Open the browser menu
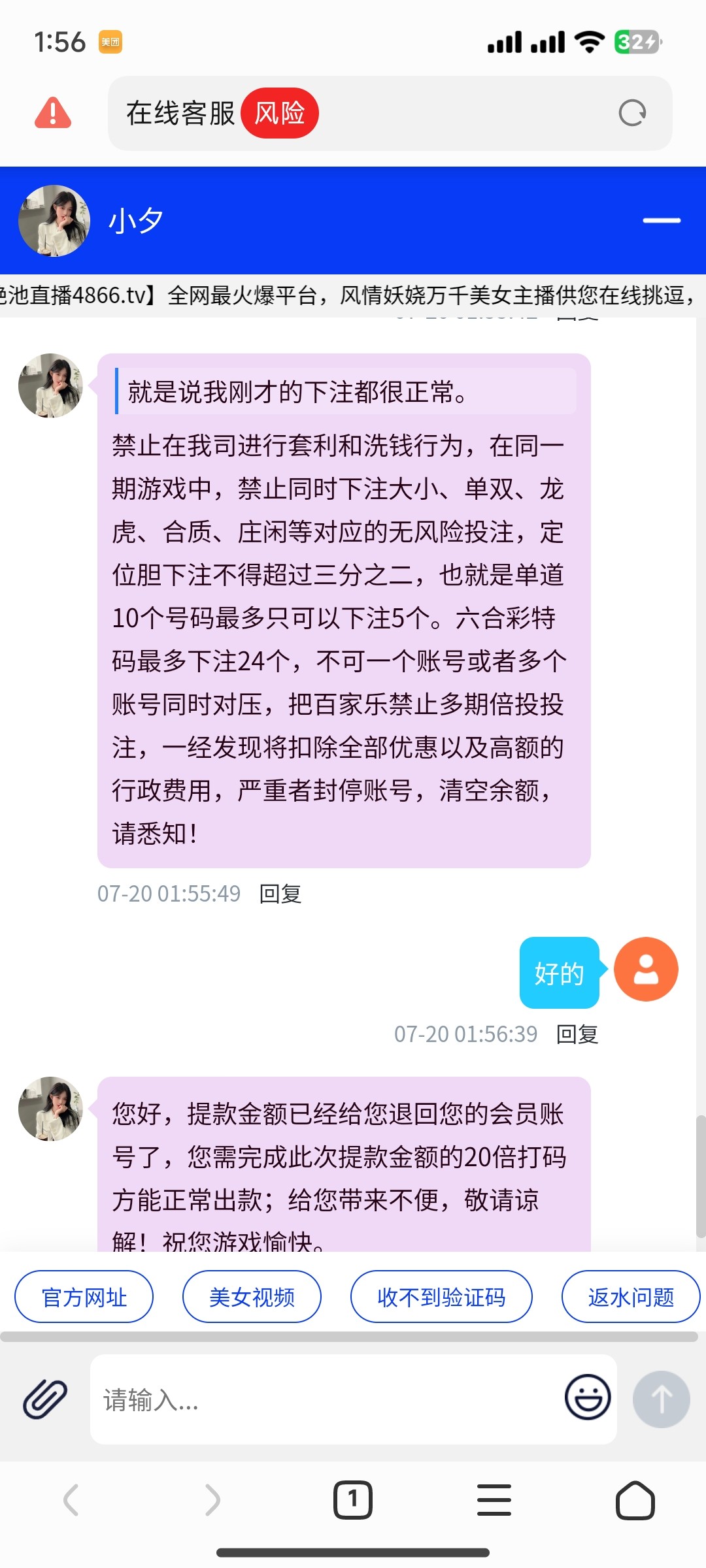The width and height of the screenshot is (706, 1568). click(x=494, y=1499)
